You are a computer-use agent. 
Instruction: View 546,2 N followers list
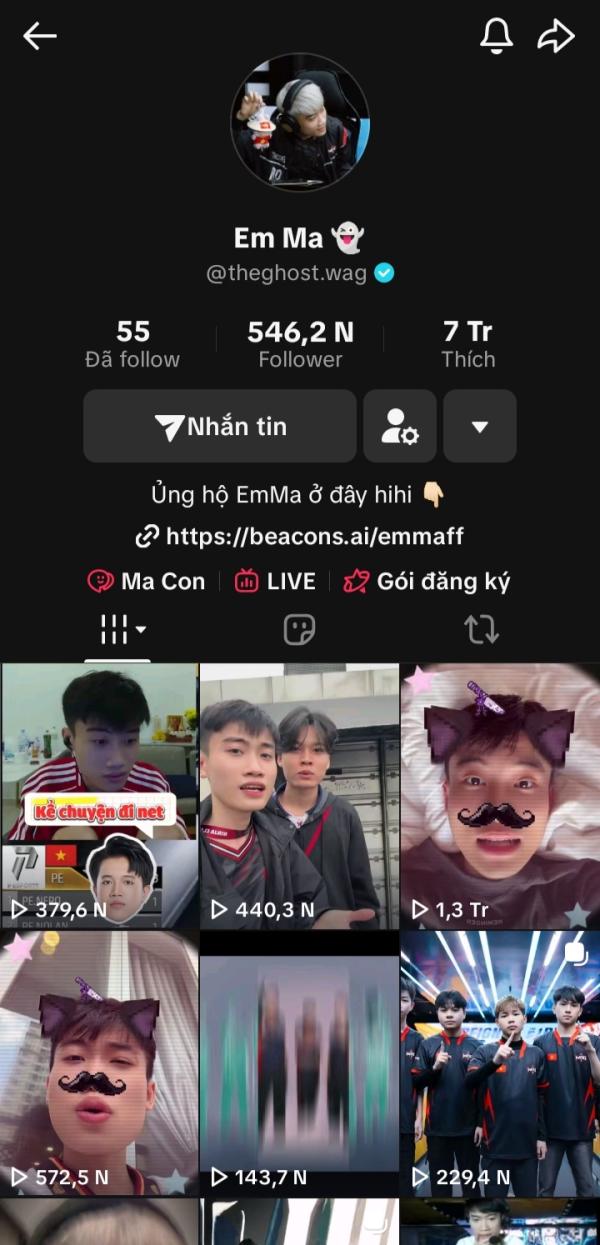click(x=300, y=344)
